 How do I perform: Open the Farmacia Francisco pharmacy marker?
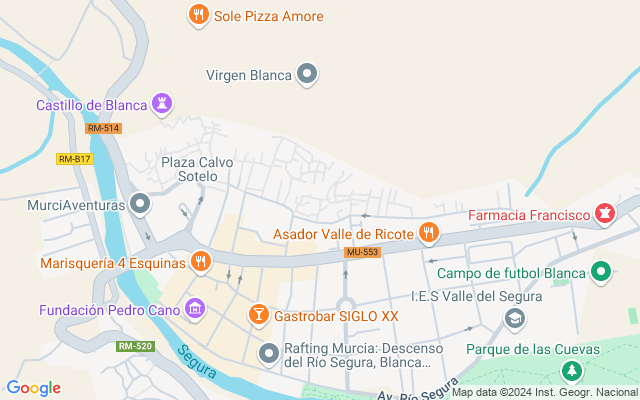[x=605, y=213]
